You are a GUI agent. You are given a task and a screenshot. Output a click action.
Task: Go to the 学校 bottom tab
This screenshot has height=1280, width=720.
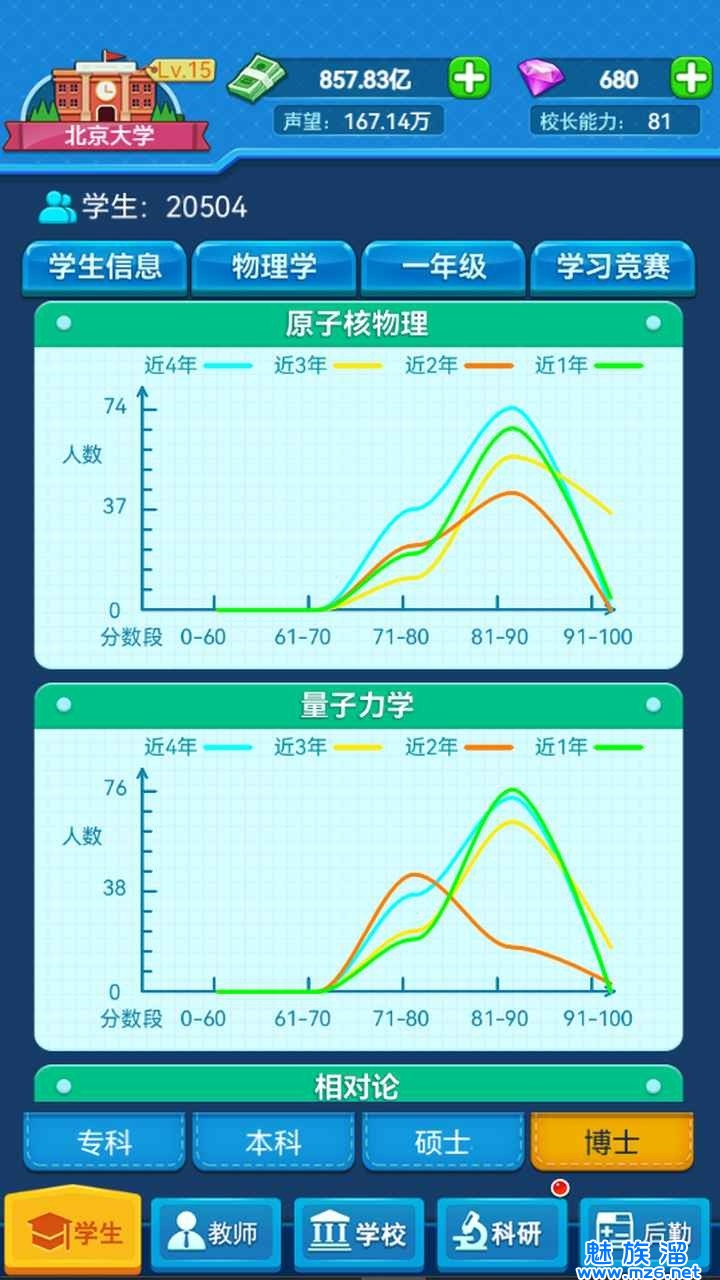[x=359, y=1234]
